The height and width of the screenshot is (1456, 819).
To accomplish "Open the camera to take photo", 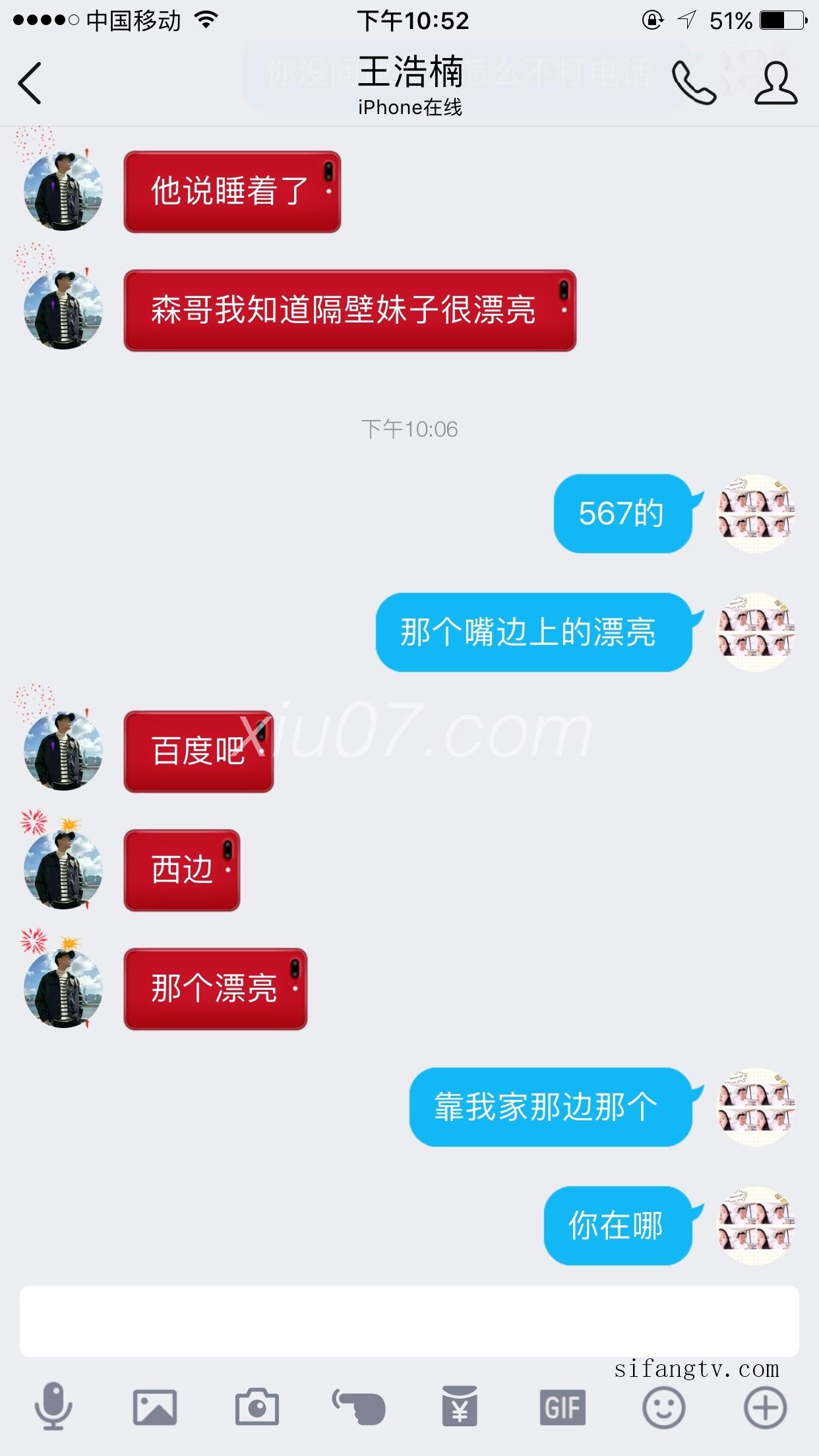I will click(257, 1407).
